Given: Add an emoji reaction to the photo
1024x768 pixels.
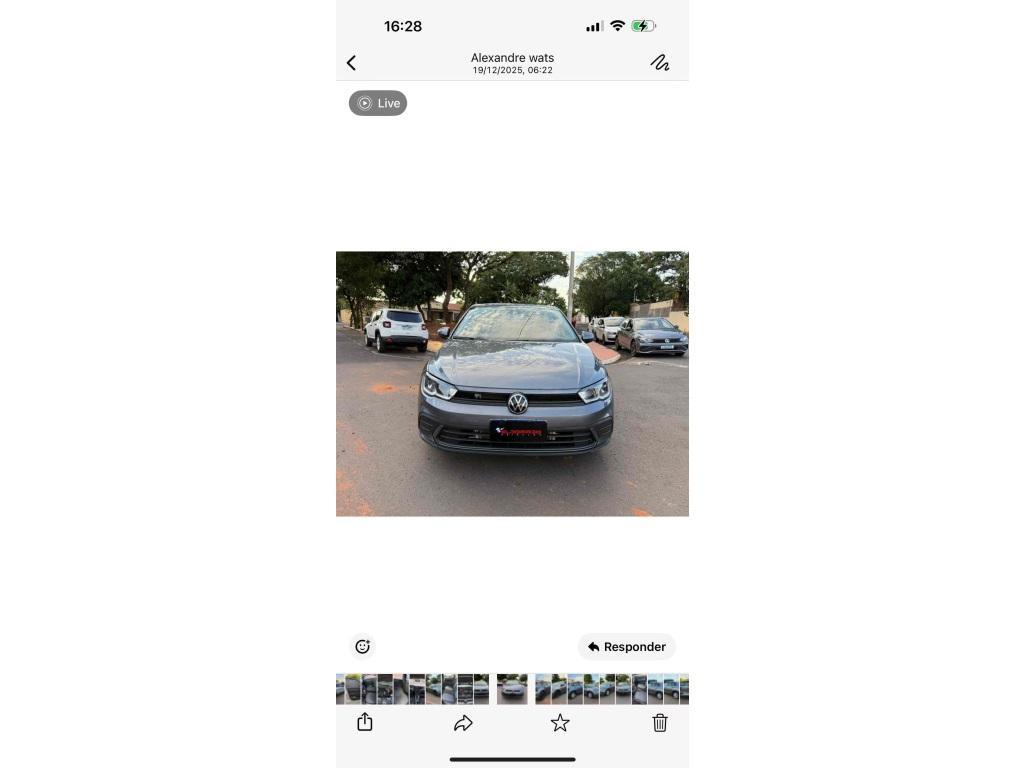Looking at the screenshot, I should (363, 646).
